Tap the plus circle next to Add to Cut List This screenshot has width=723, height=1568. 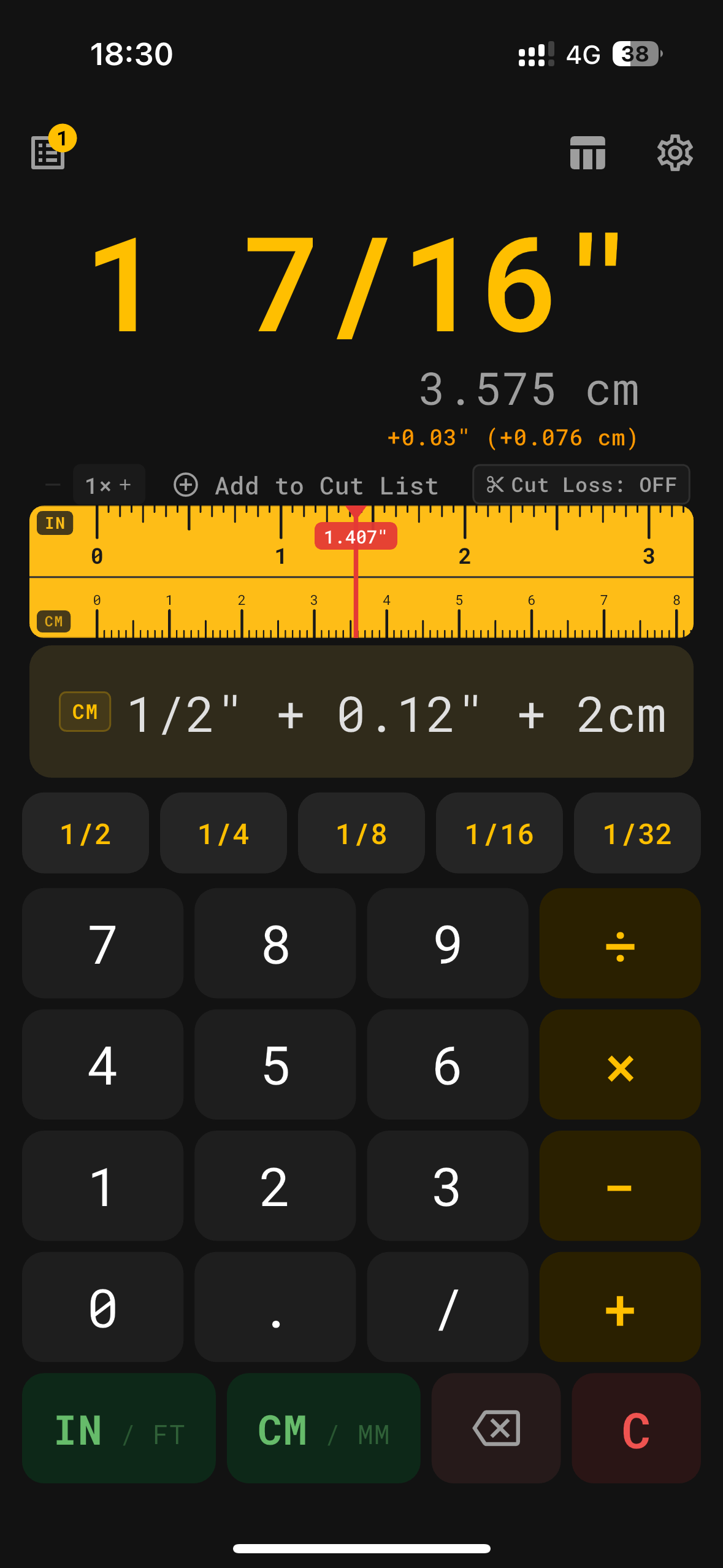tap(186, 485)
